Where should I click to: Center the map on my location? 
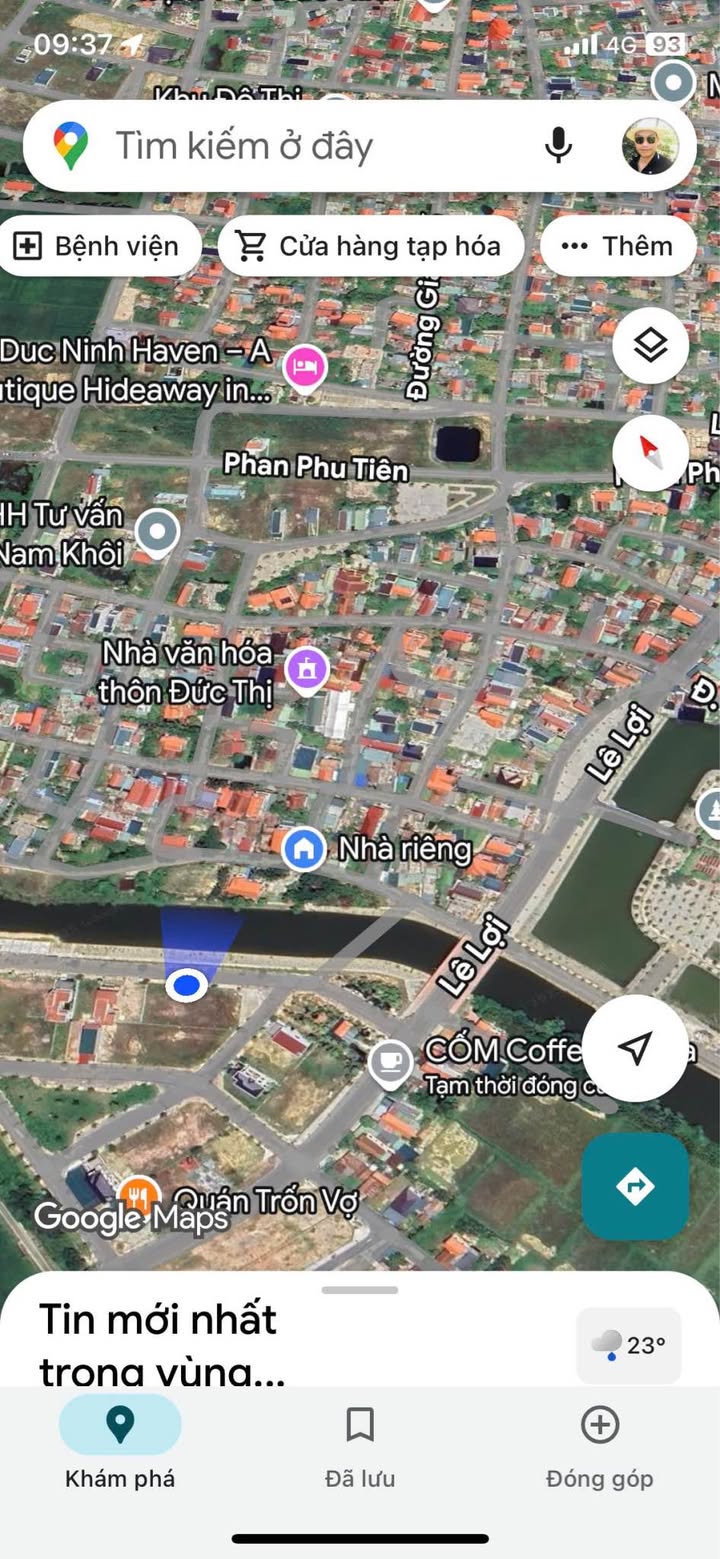pyautogui.click(x=635, y=1048)
